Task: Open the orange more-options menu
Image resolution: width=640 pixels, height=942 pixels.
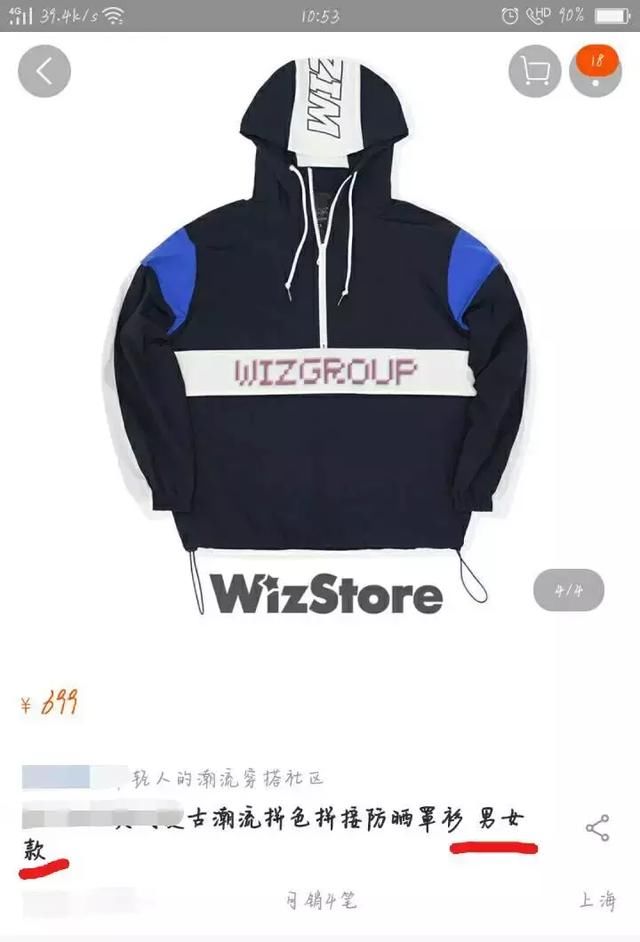Action: point(595,70)
